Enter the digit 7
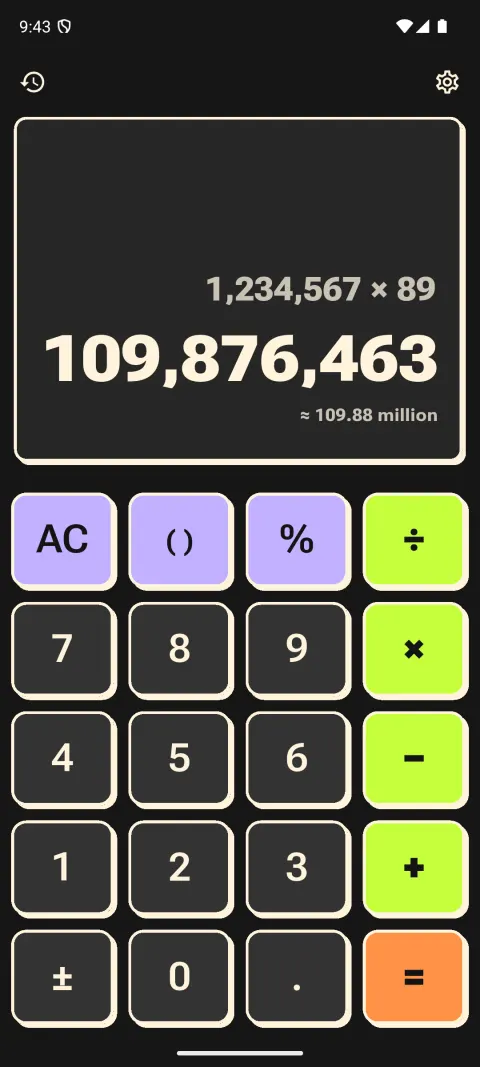 (x=63, y=649)
